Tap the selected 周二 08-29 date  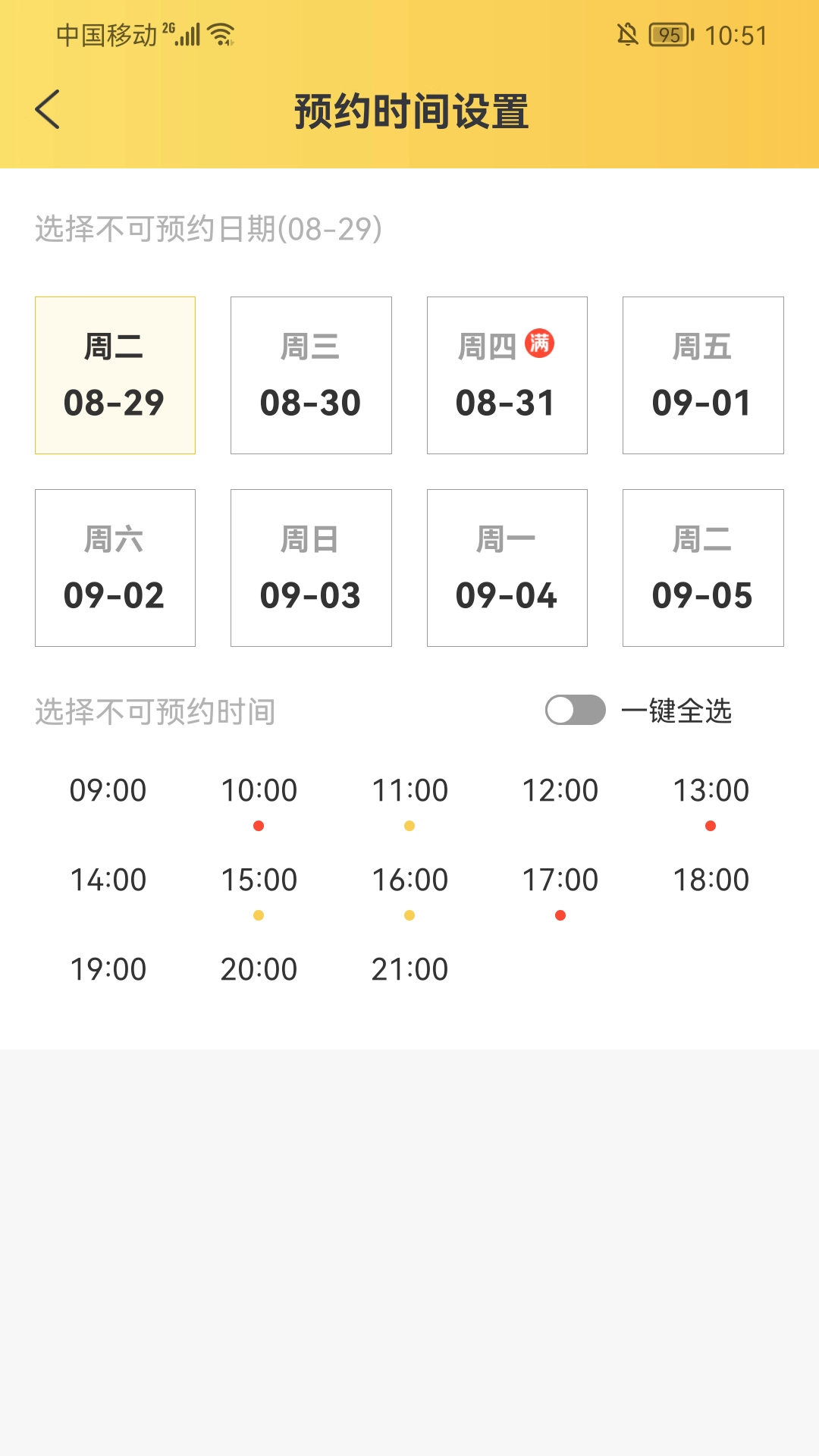(x=115, y=375)
